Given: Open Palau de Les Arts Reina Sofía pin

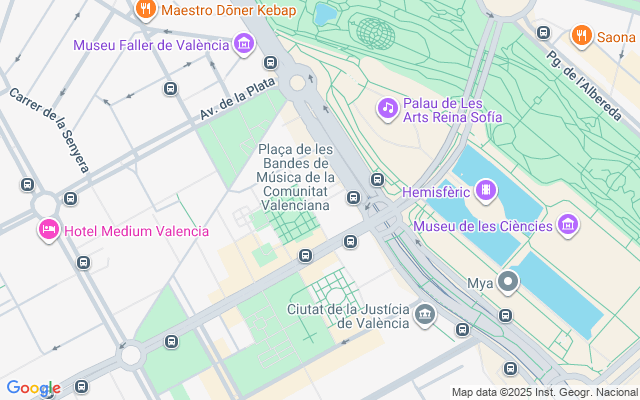Looking at the screenshot, I should [387, 107].
